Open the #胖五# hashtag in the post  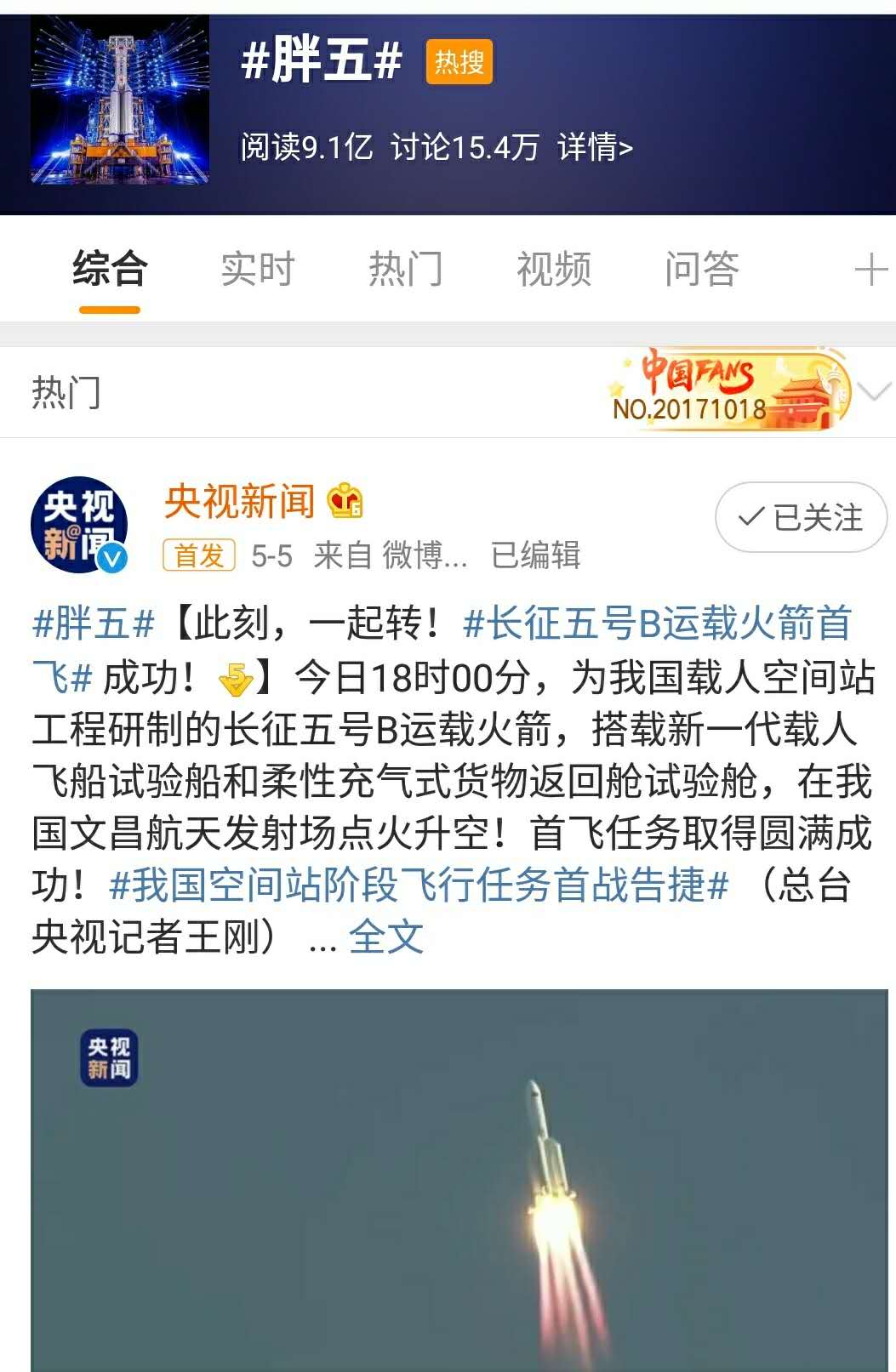(94, 624)
